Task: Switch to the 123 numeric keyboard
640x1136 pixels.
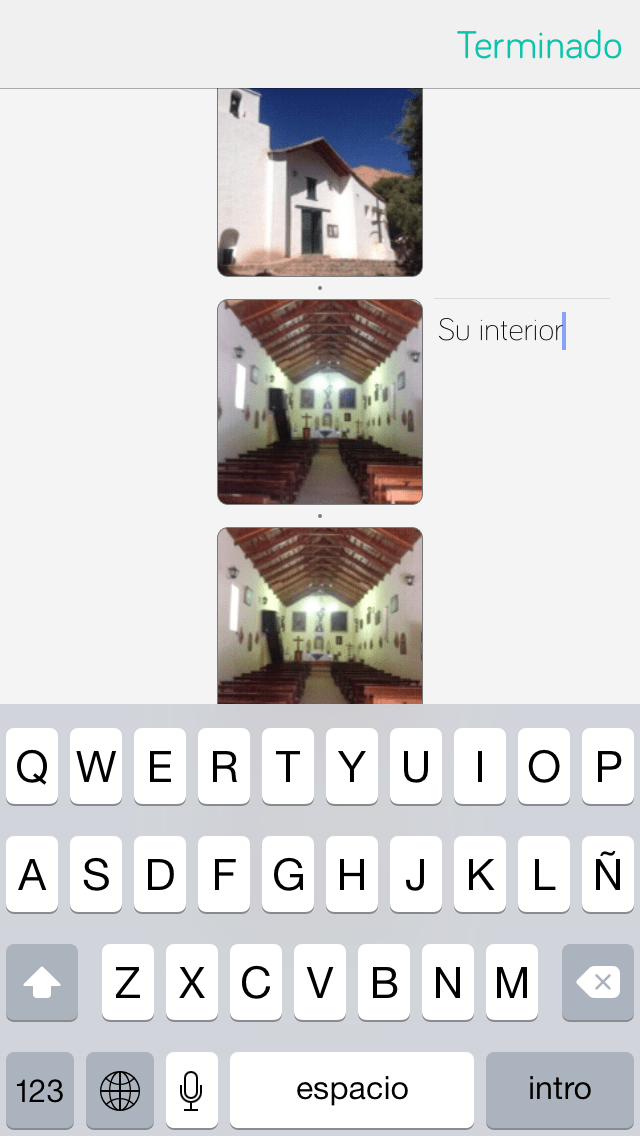Action: (40, 1090)
